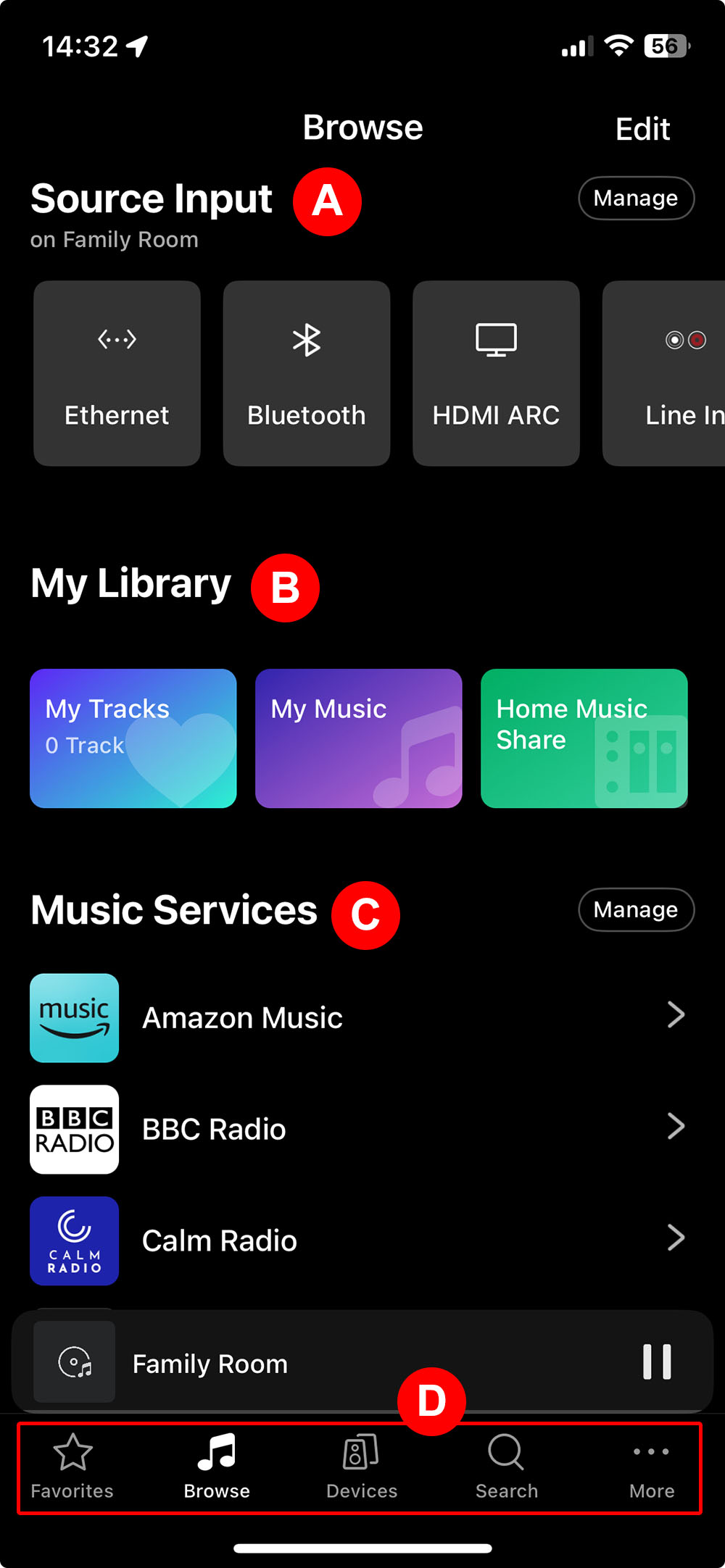
Task: Tap the Edit button in the header
Action: point(642,129)
